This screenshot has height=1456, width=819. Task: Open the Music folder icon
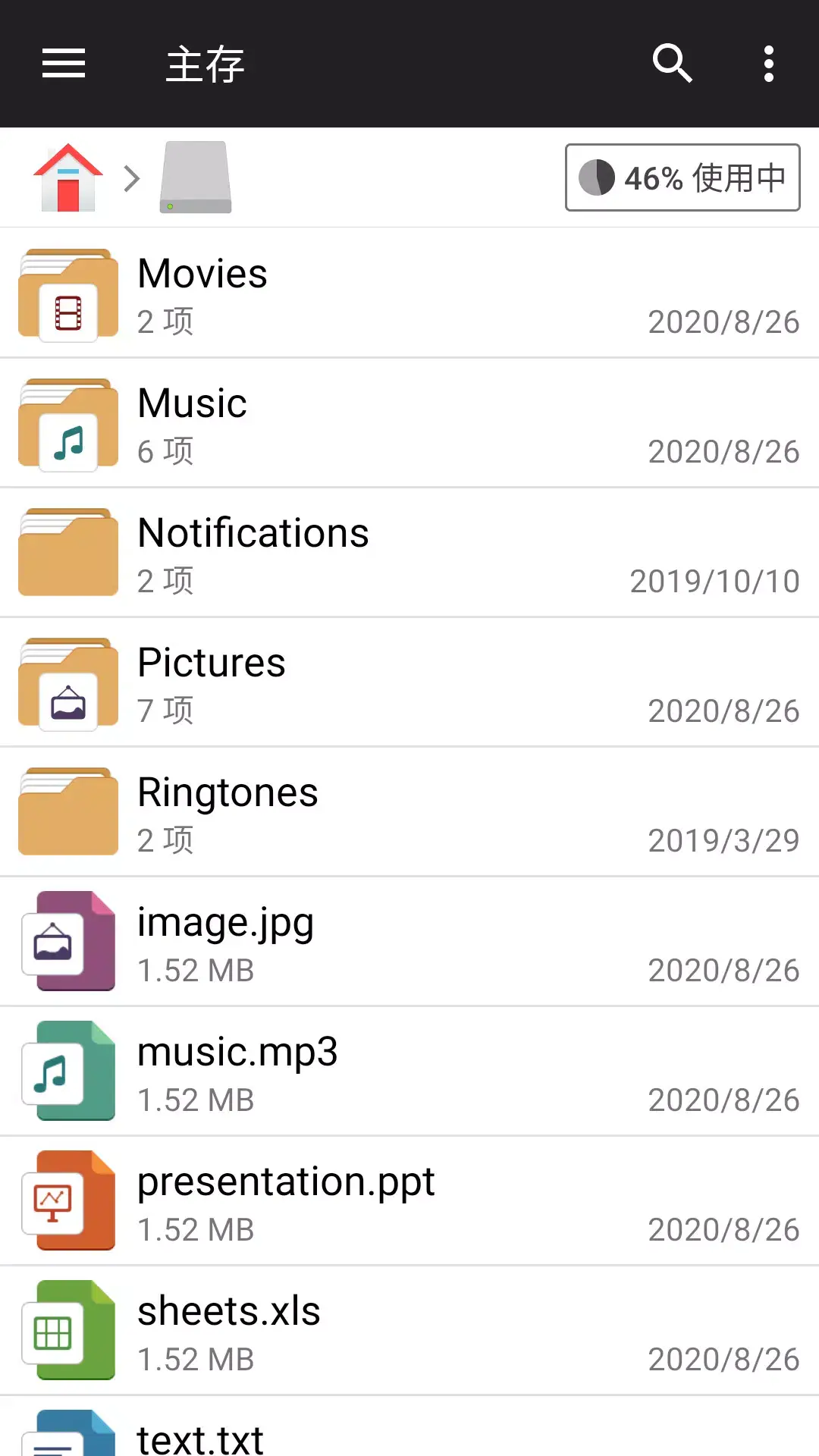67,425
